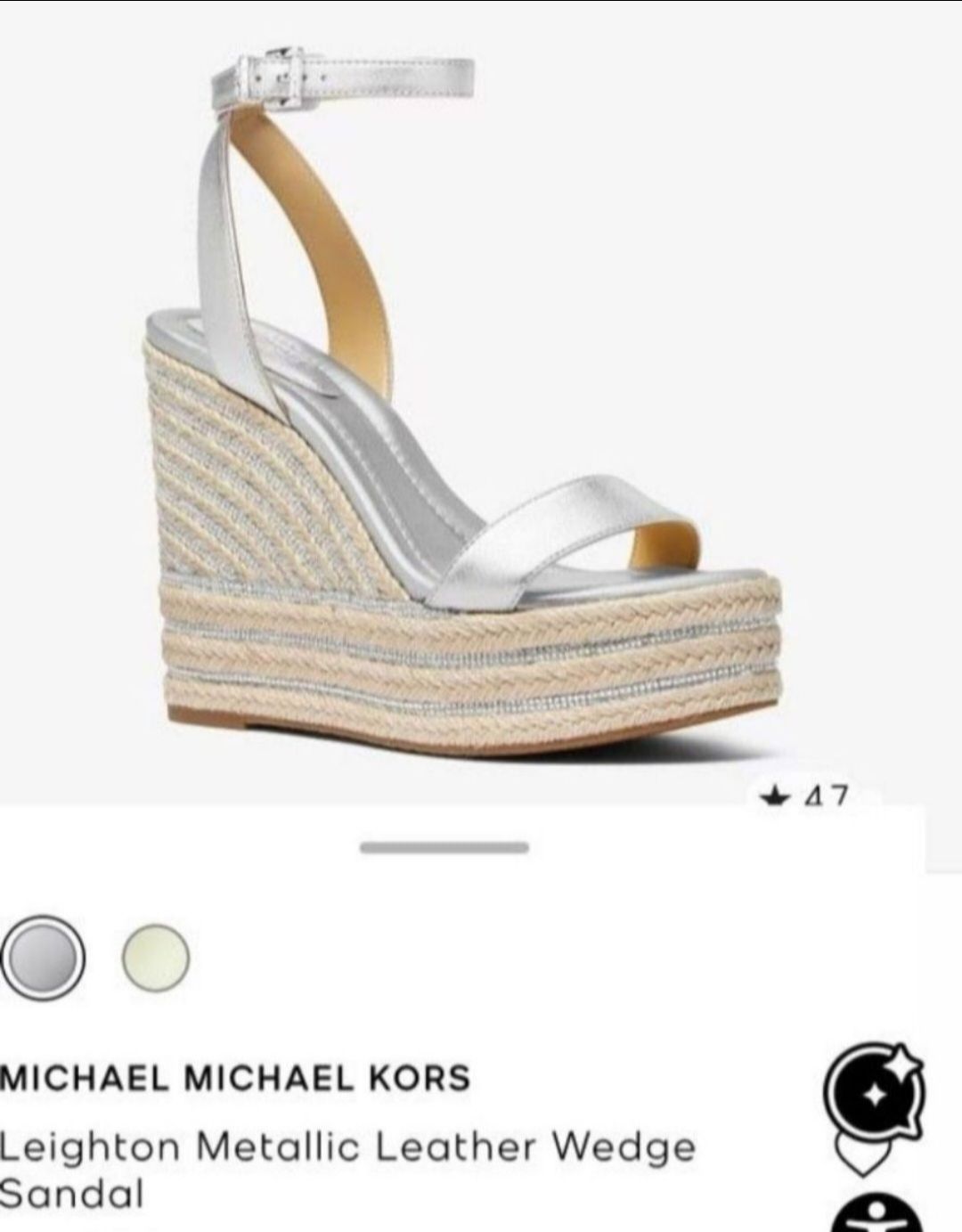Select the silver color swatch

pos(42,957)
